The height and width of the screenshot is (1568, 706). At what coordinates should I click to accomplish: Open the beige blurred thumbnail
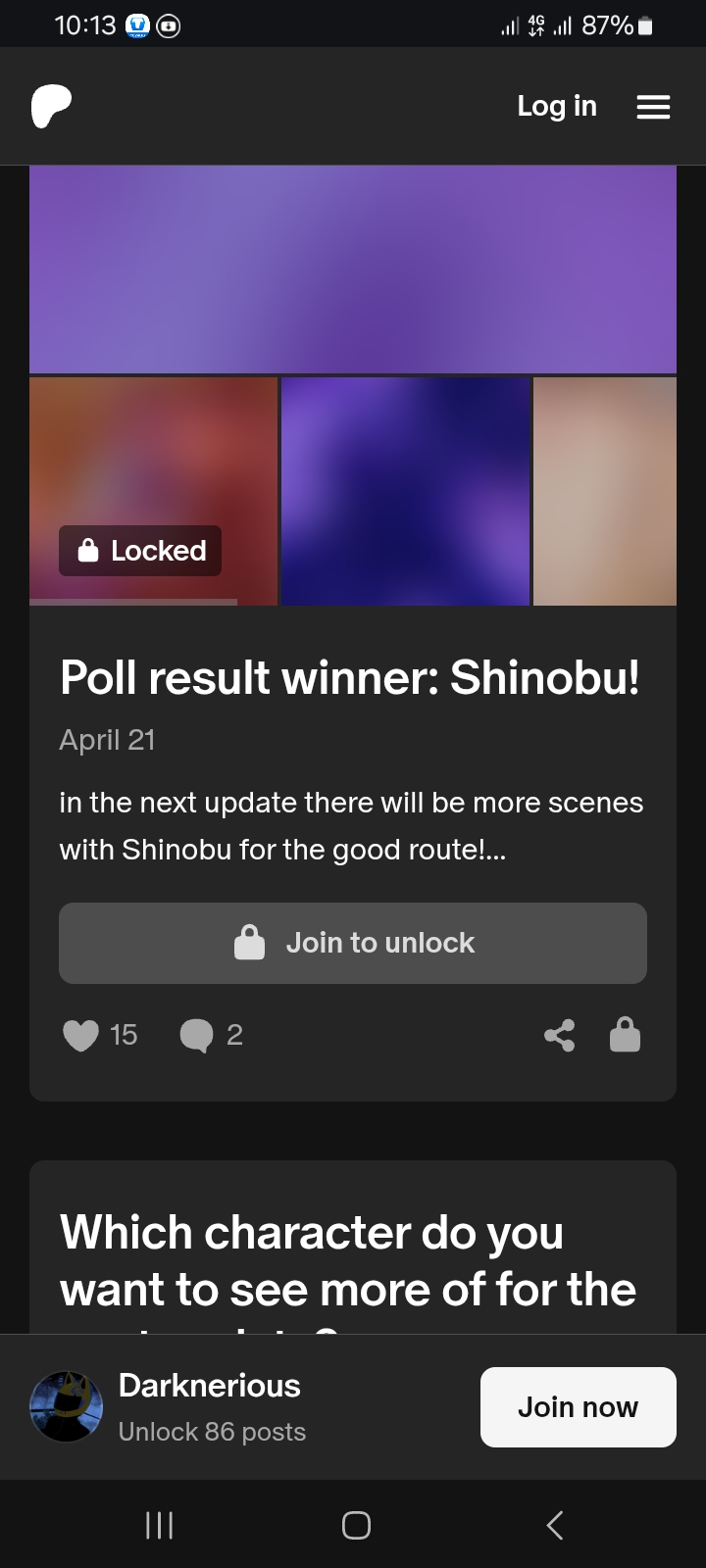click(x=605, y=491)
